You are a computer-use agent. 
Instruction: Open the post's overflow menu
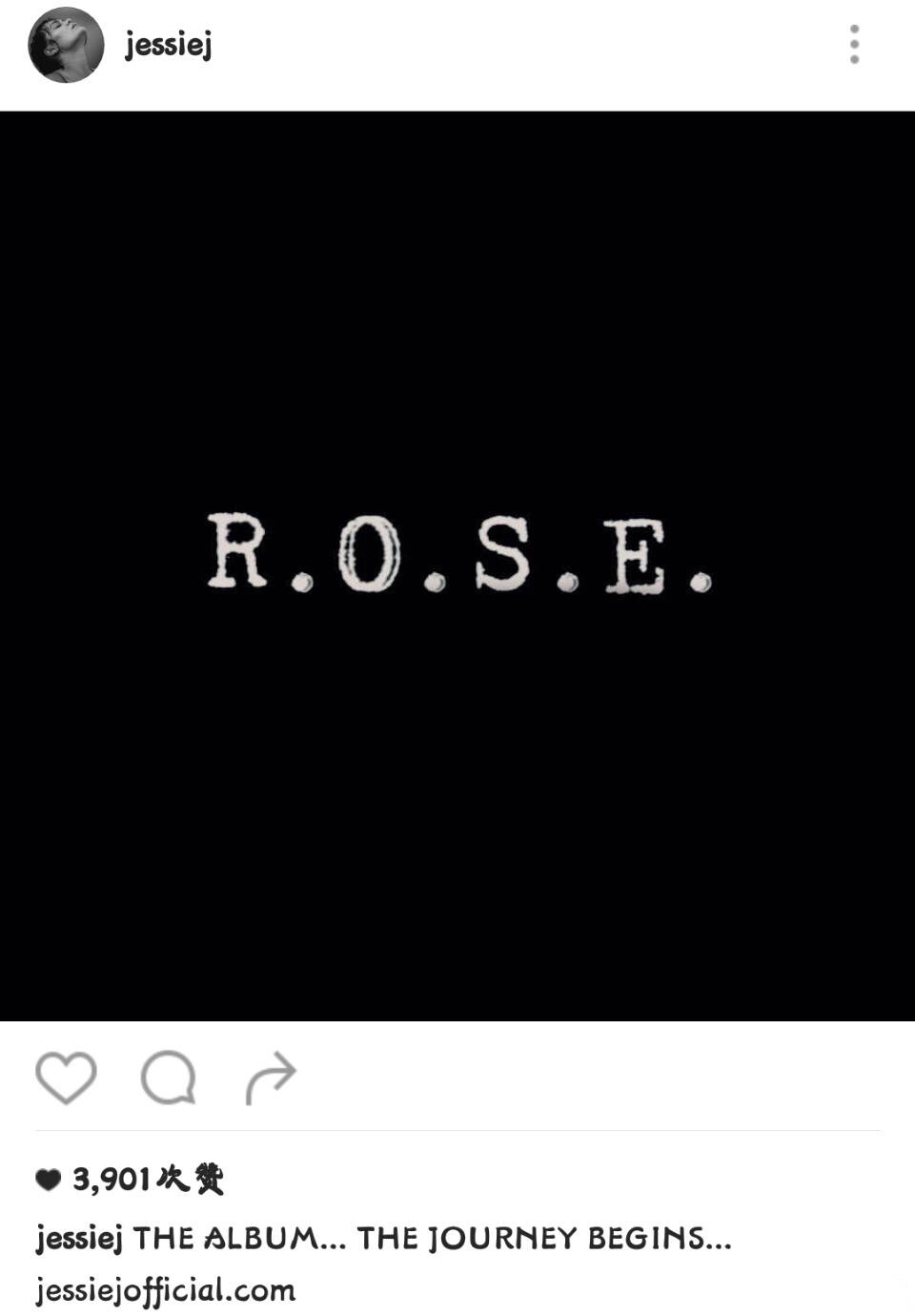854,45
